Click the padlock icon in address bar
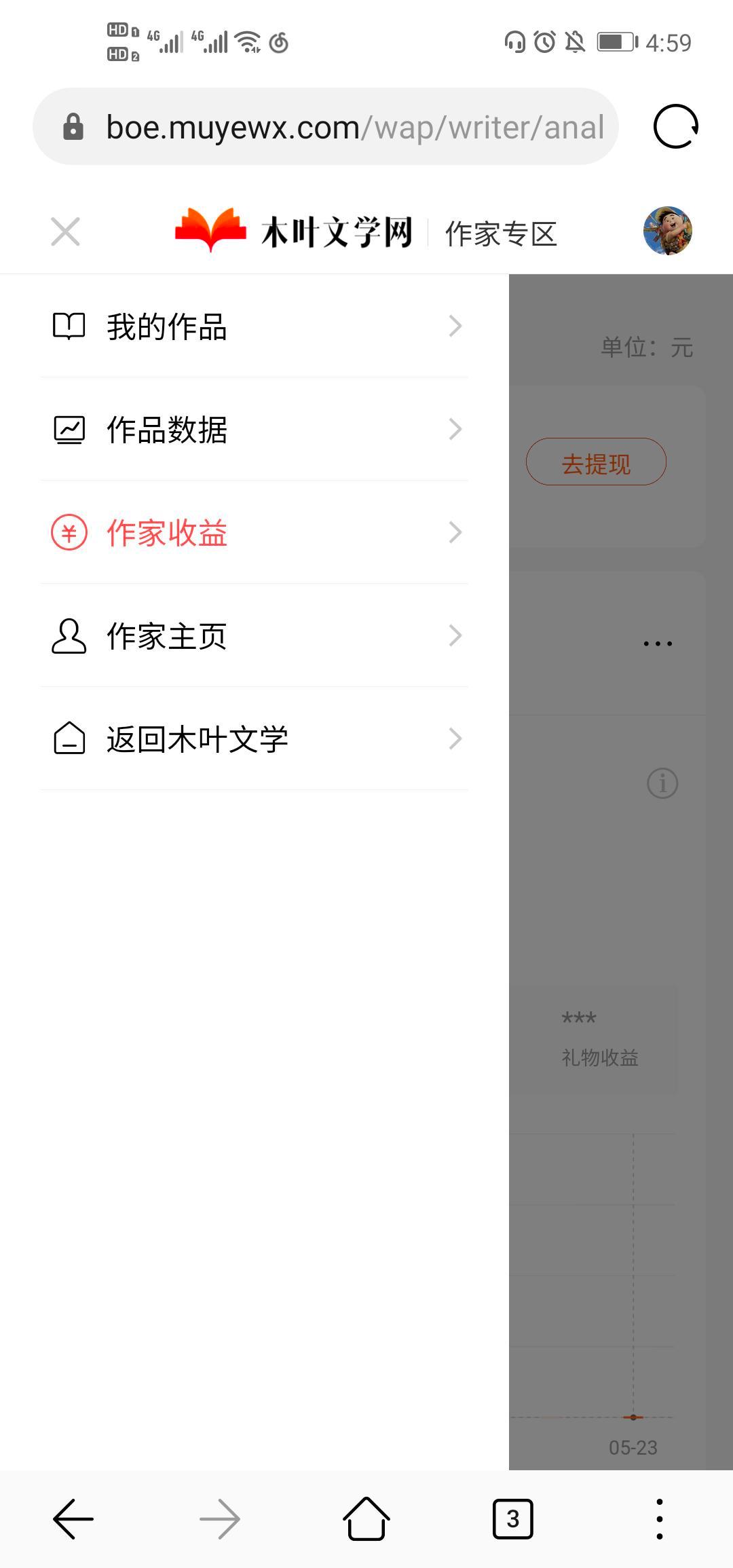733x1568 pixels. pos(73,127)
